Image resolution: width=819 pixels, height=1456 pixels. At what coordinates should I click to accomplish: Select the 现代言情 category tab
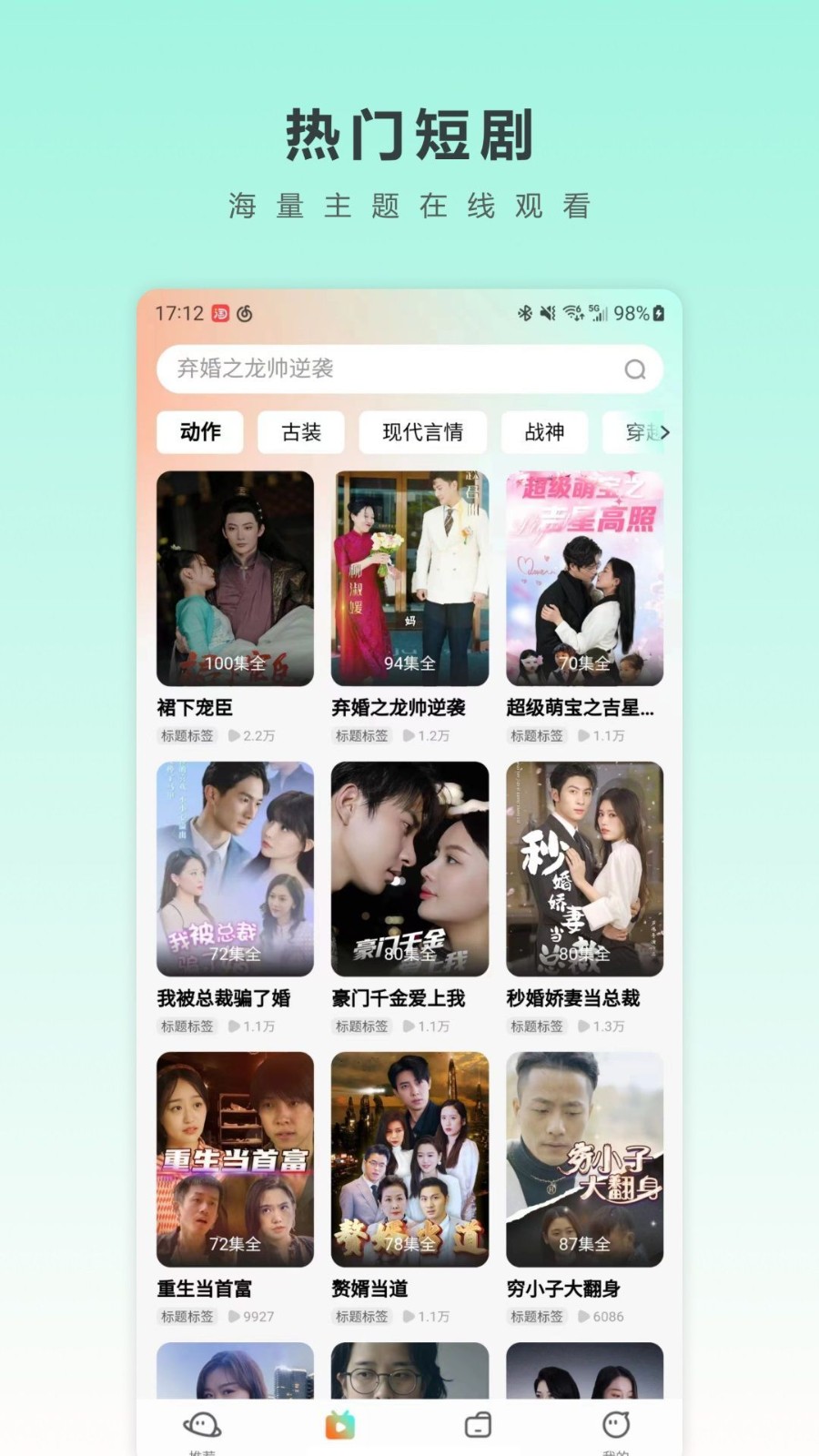(422, 432)
